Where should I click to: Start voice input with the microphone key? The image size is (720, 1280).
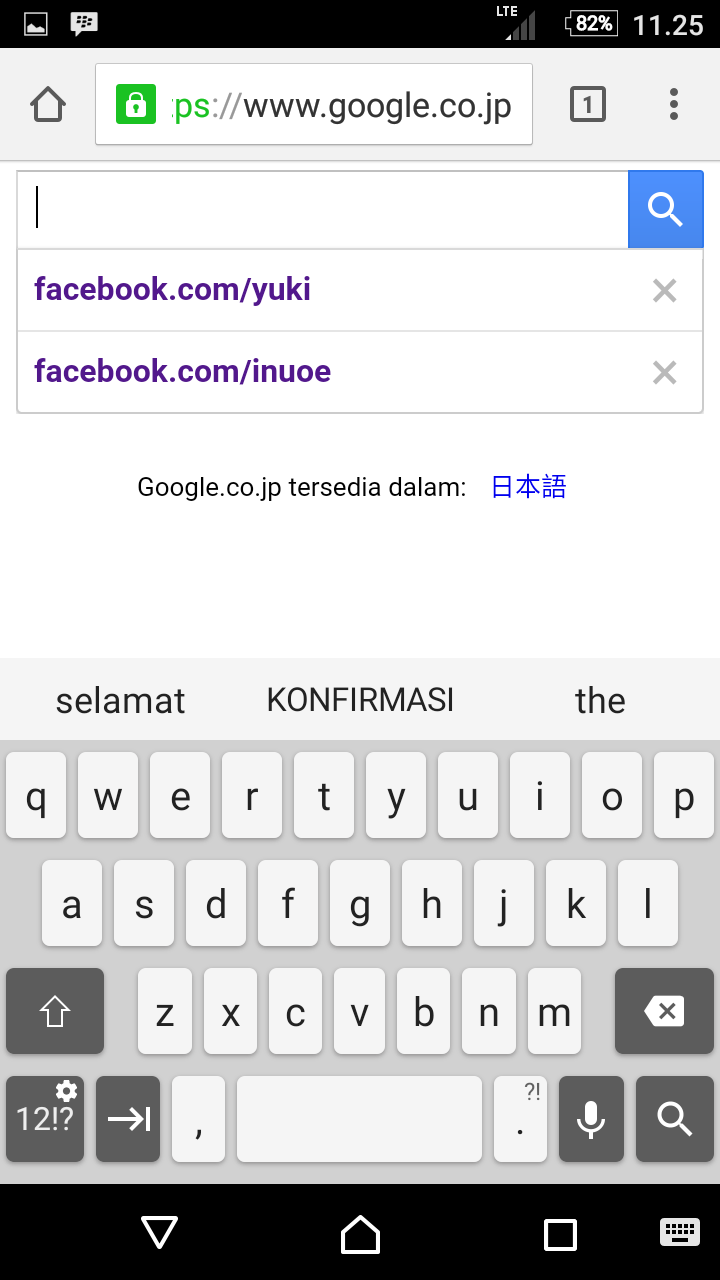click(x=591, y=1119)
